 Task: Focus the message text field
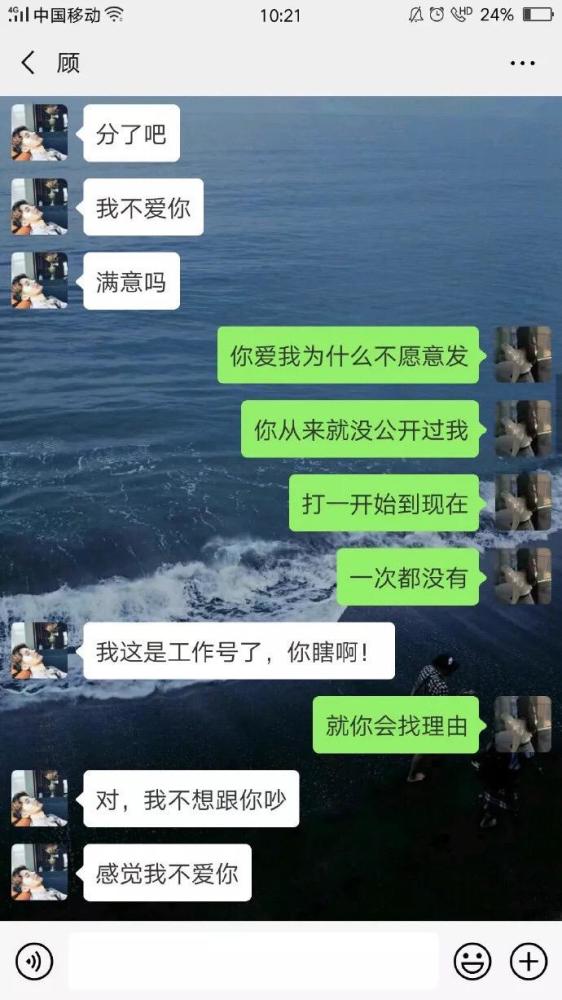(253, 961)
